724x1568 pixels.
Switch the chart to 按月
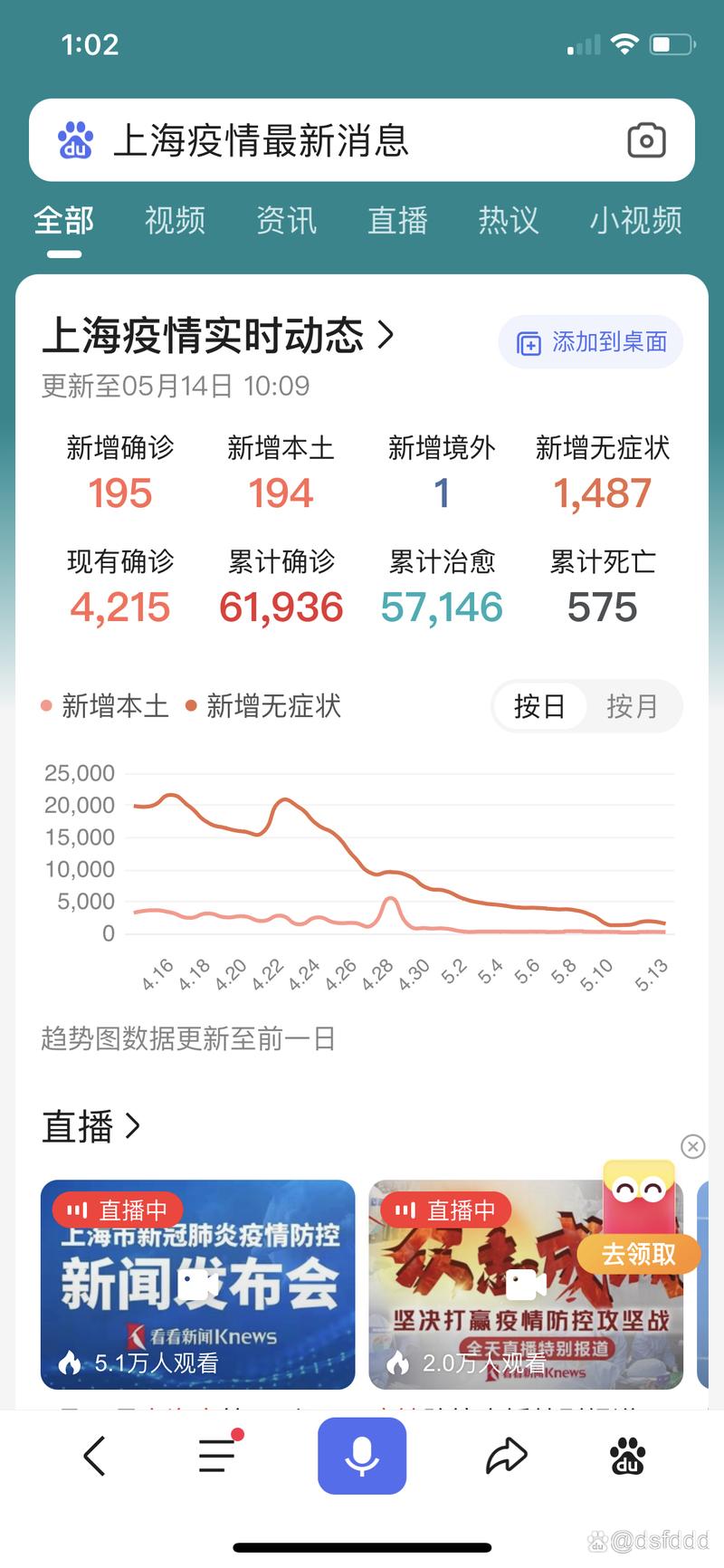pos(632,706)
